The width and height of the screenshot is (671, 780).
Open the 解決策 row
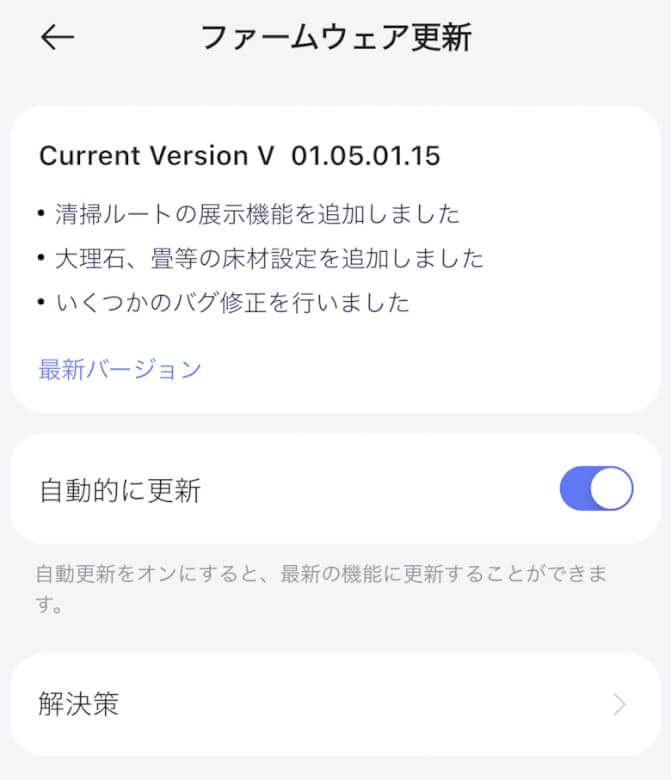pos(335,704)
